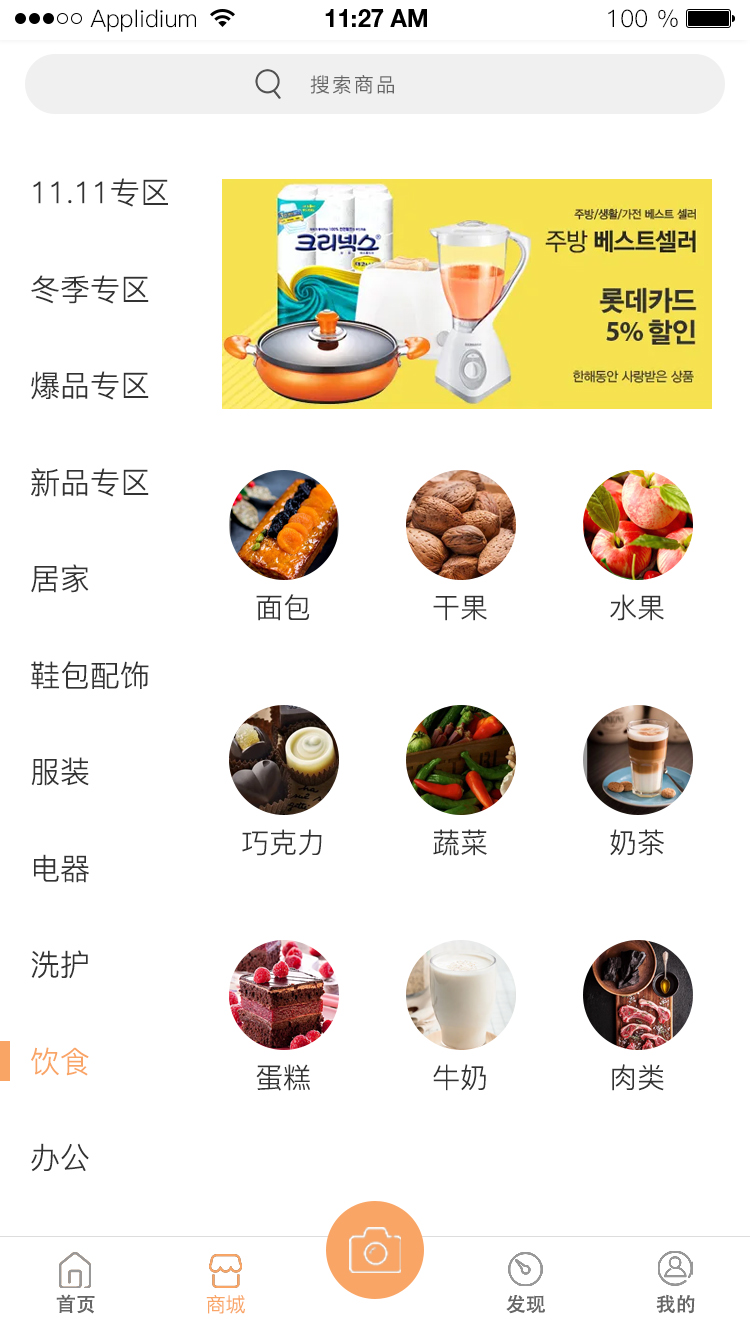Switch to the 发现 tab
The height and width of the screenshot is (1334, 750).
click(x=525, y=1283)
